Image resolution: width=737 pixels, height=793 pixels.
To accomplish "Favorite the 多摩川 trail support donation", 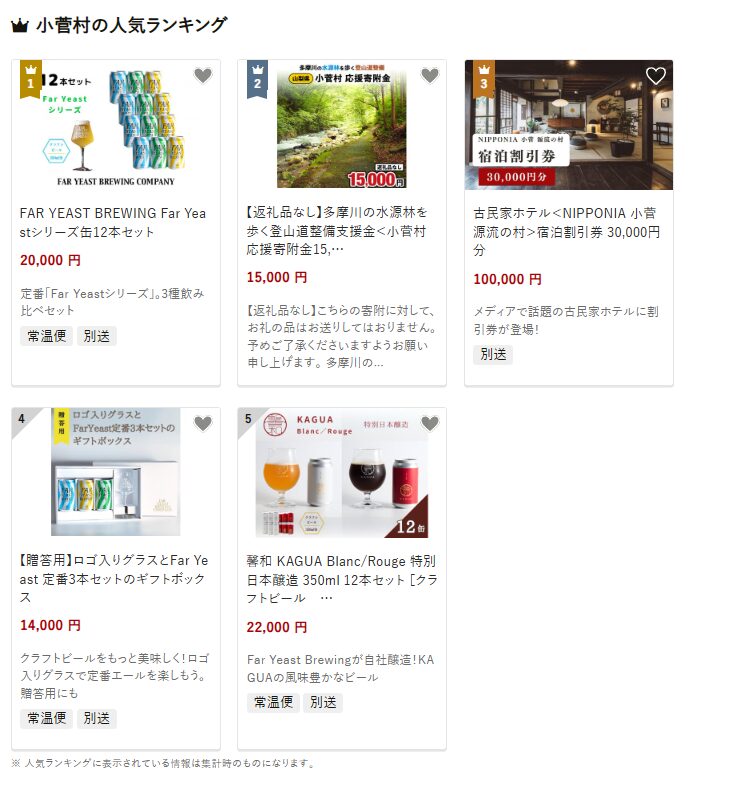I will pyautogui.click(x=430, y=76).
